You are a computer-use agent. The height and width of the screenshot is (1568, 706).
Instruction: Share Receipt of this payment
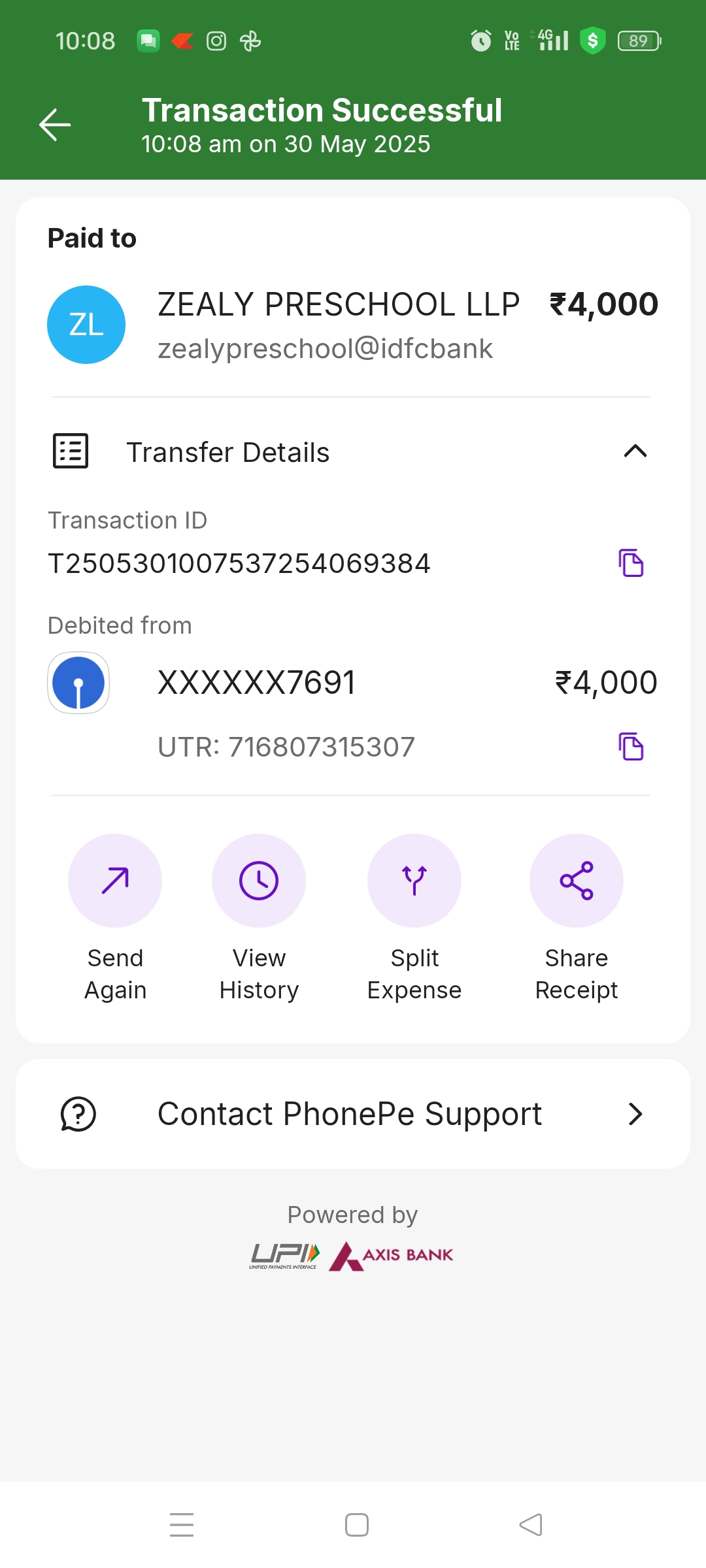[x=576, y=881]
